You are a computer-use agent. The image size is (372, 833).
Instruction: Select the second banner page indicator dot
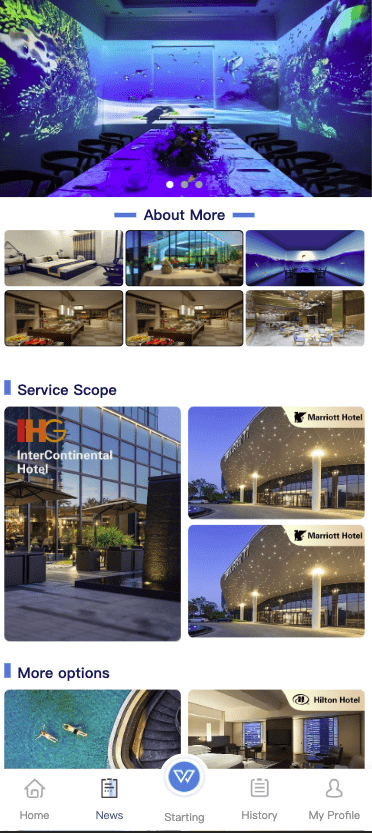point(184,184)
